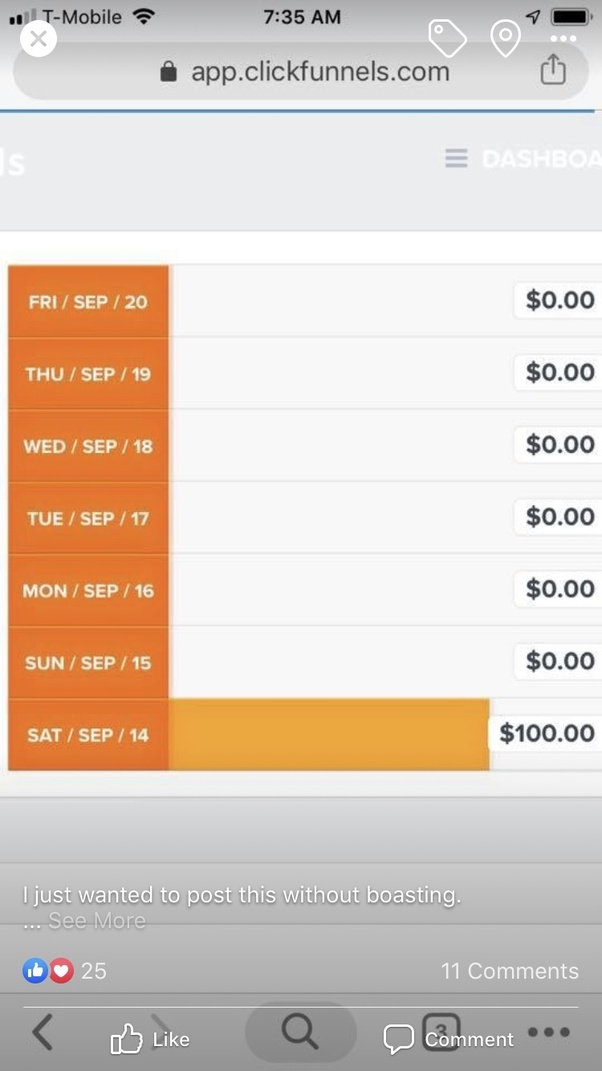Viewport: 602px width, 1071px height.
Task: Comment on this photo
Action: tap(450, 1039)
